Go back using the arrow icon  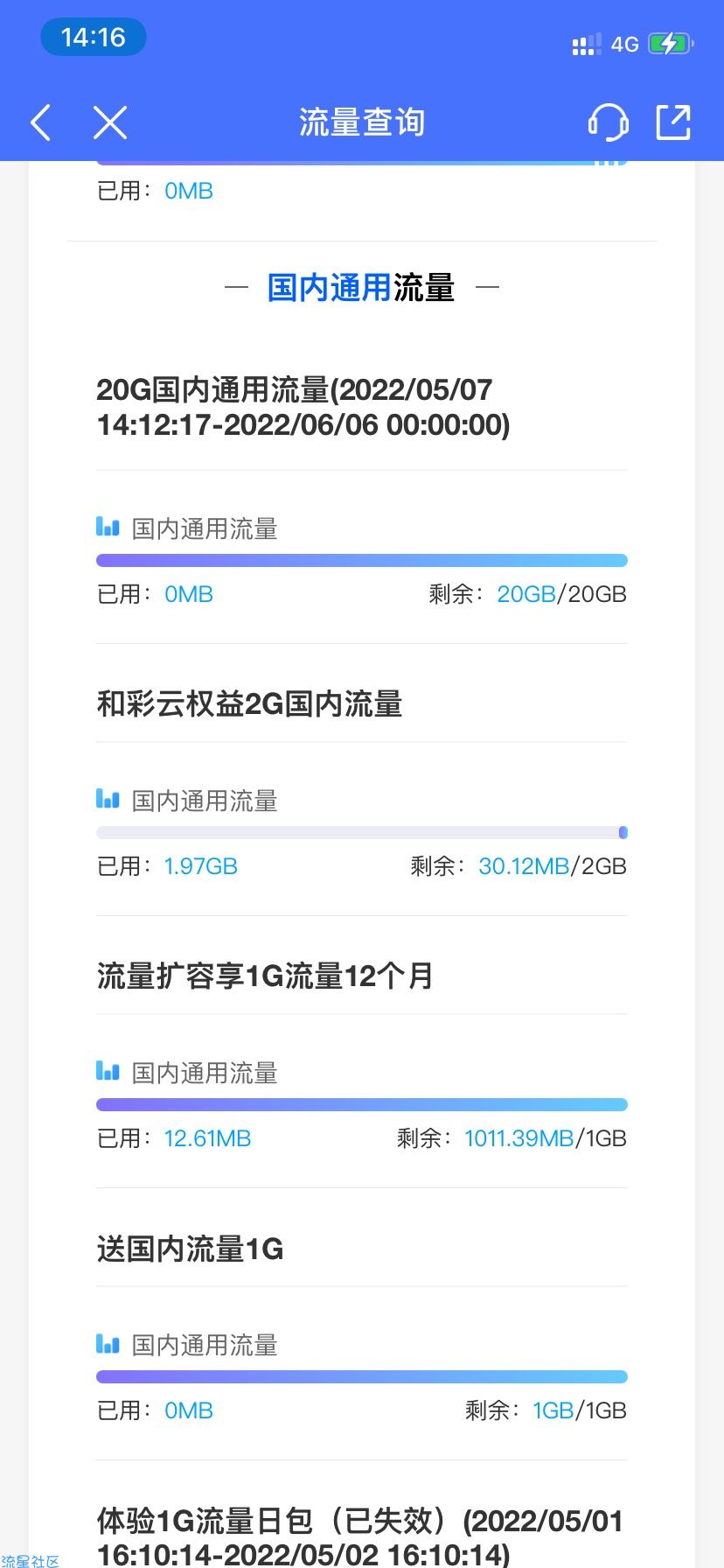coord(41,122)
